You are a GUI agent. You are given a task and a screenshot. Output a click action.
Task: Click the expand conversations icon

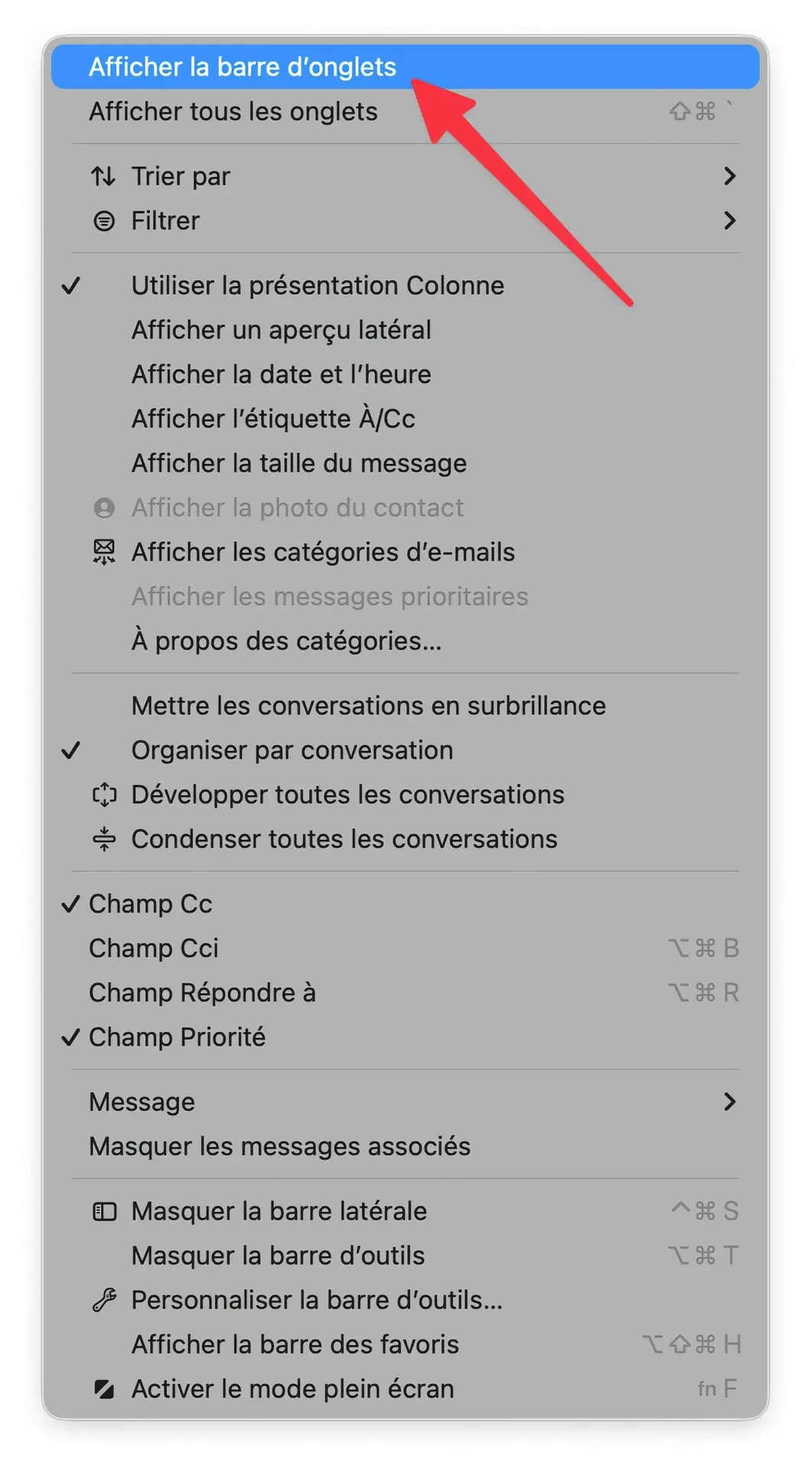103,795
